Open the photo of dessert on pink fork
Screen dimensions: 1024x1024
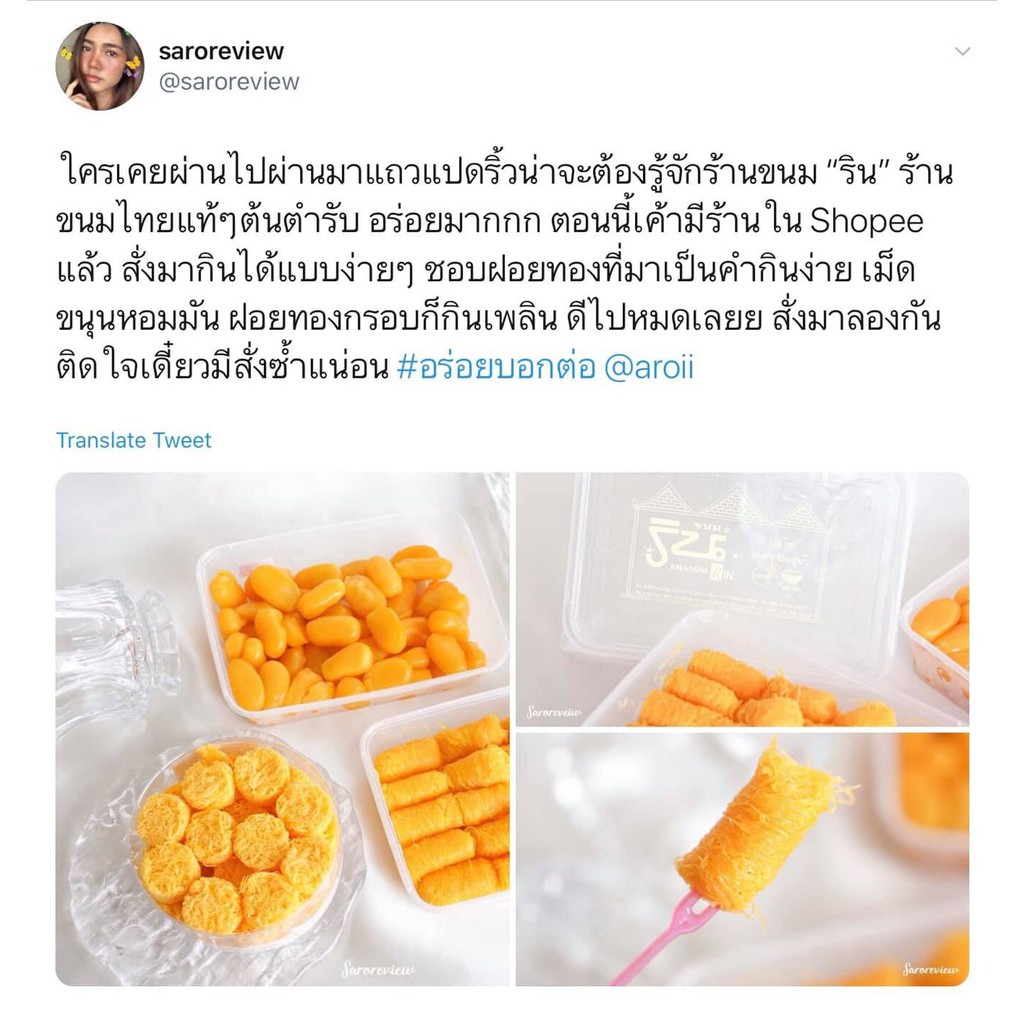[x=742, y=859]
